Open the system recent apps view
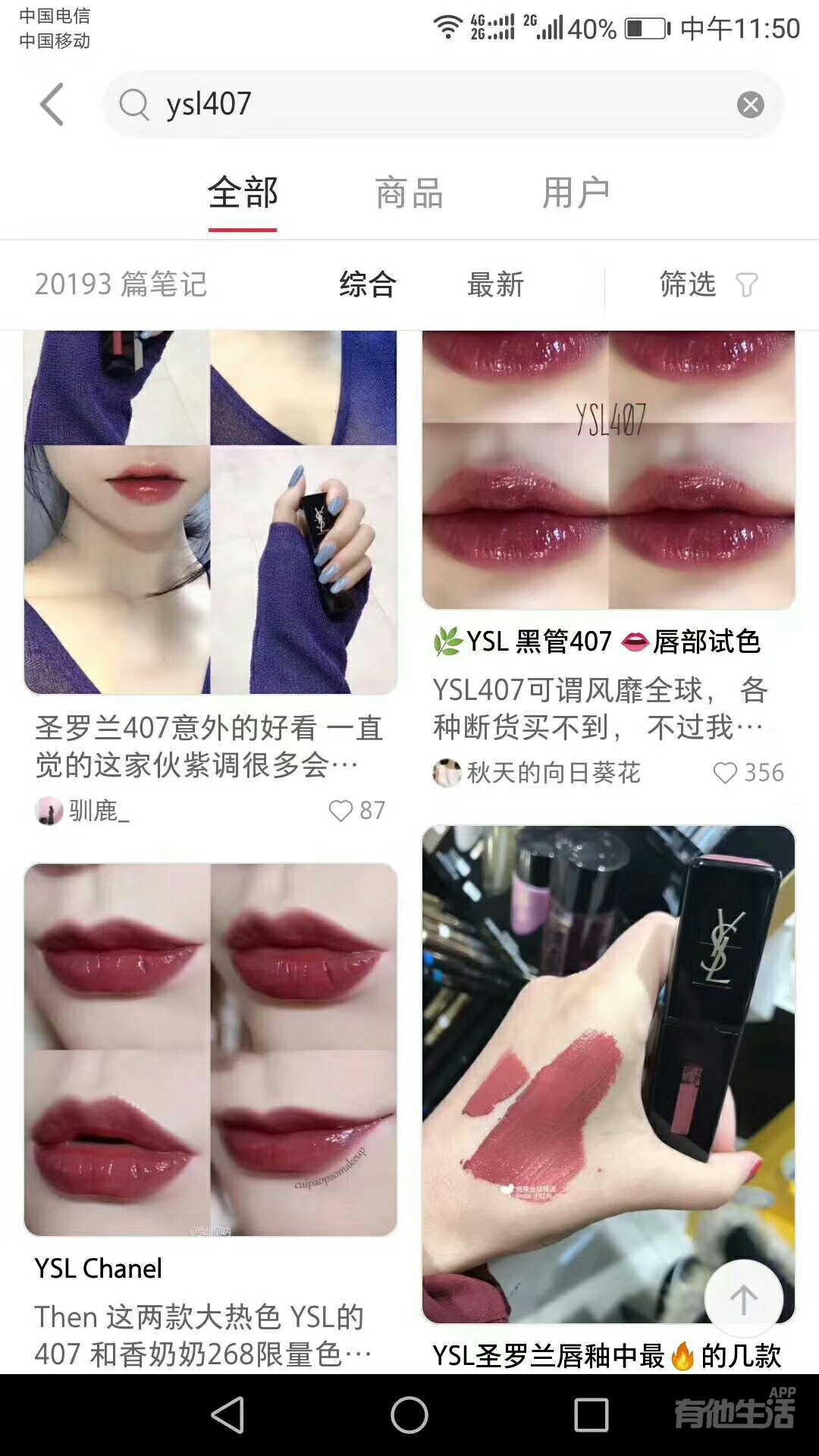The height and width of the screenshot is (1456, 819). (591, 1415)
